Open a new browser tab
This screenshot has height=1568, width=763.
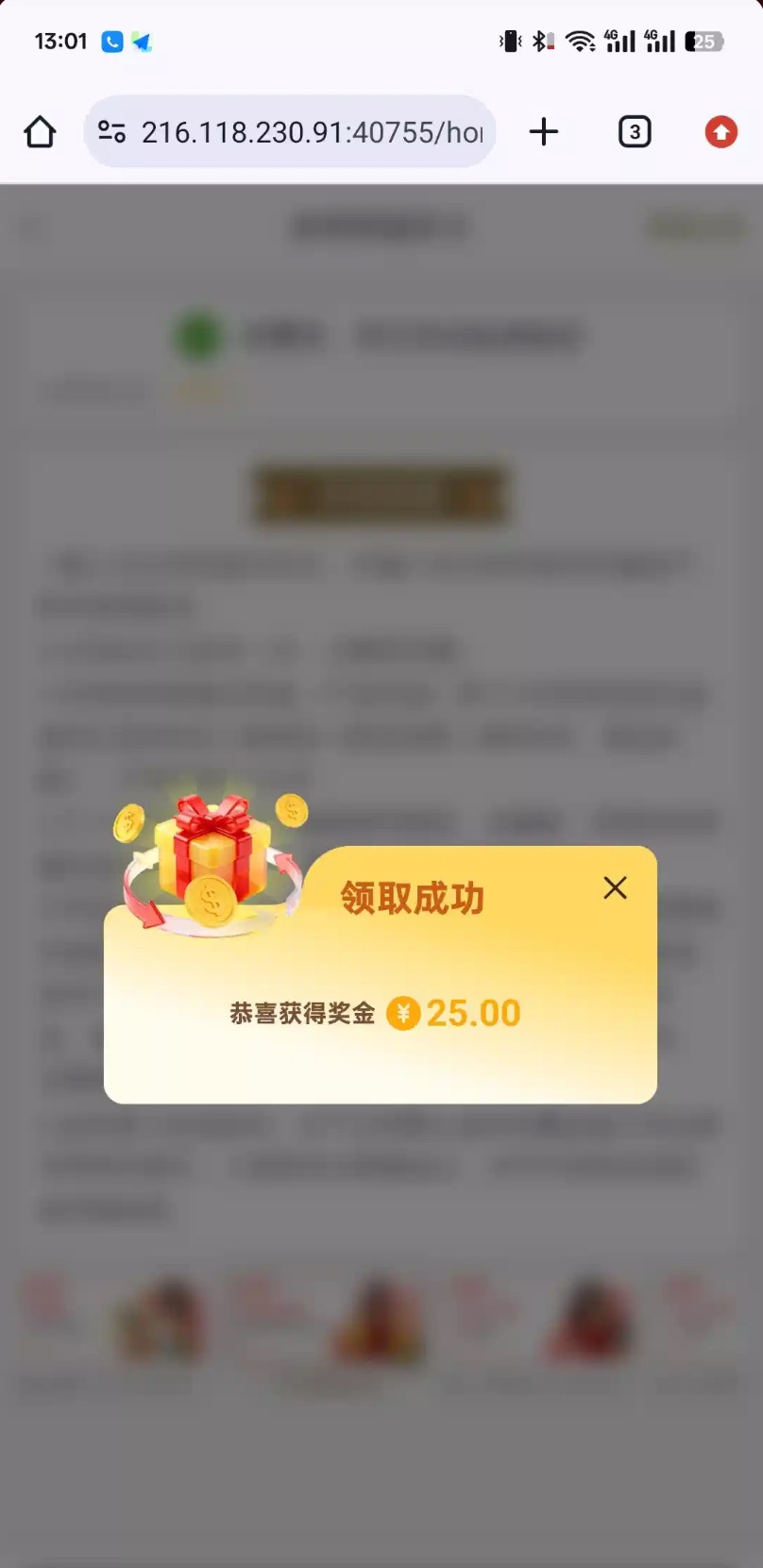pyautogui.click(x=544, y=132)
